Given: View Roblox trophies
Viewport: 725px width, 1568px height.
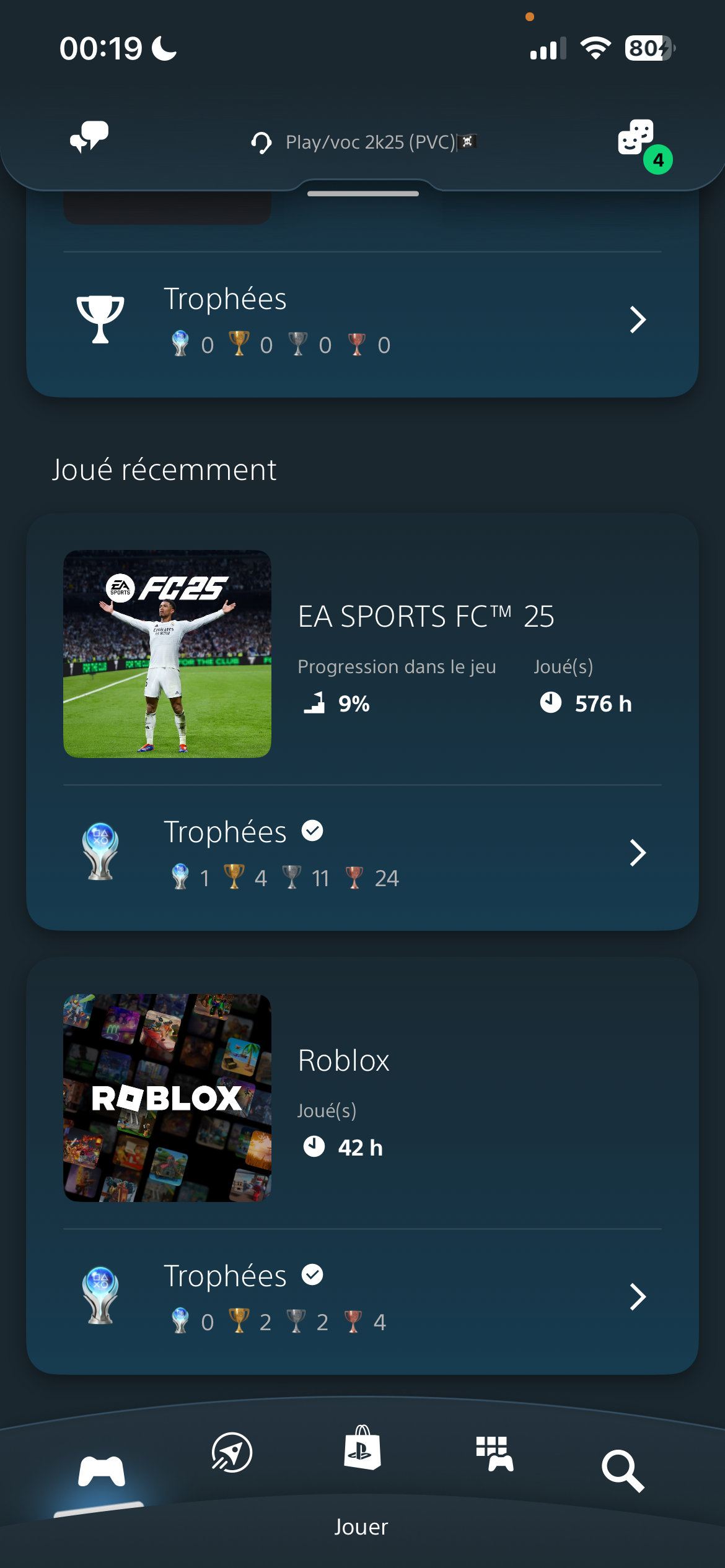Looking at the screenshot, I should [362, 1297].
